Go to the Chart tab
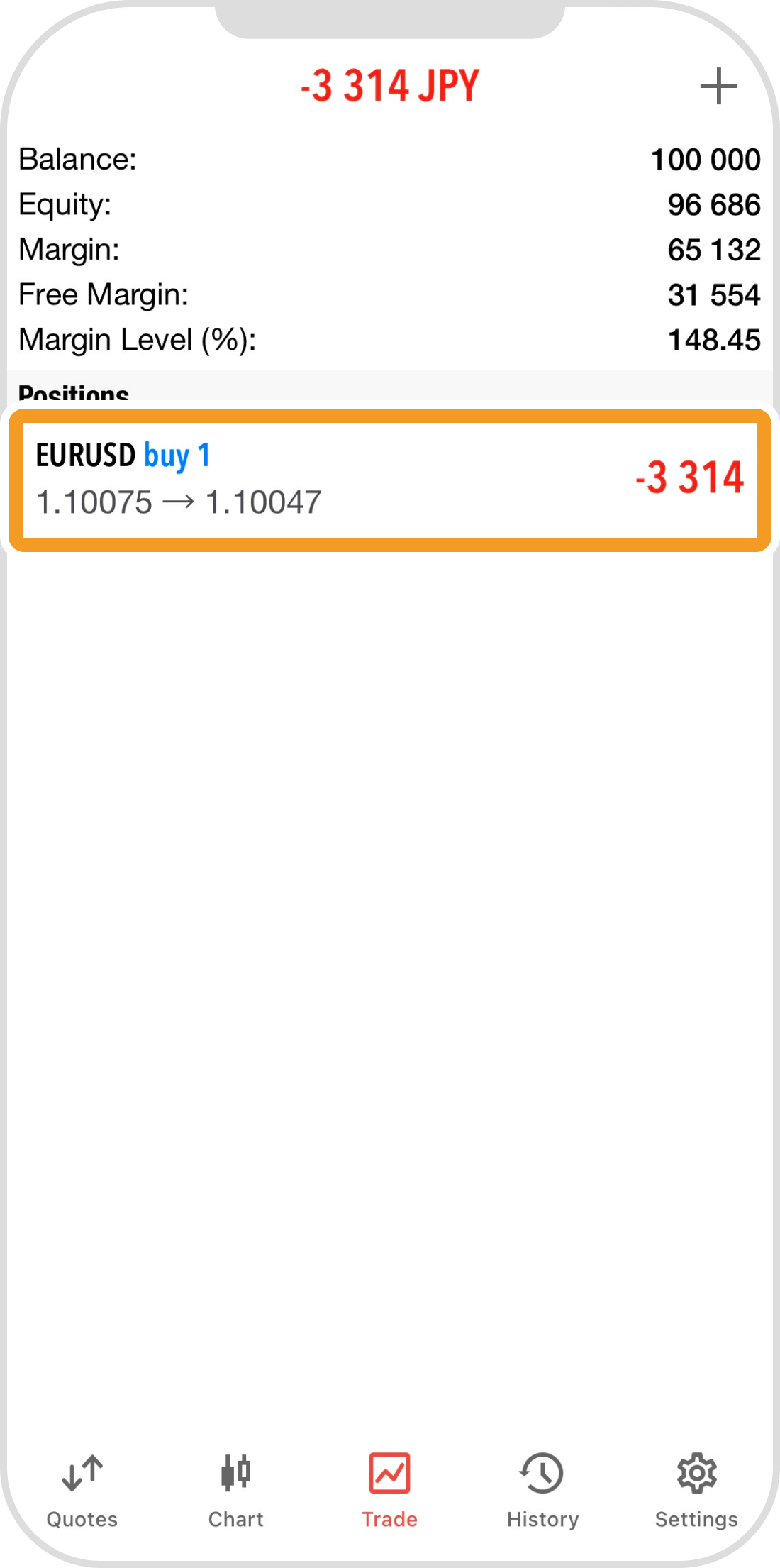The width and height of the screenshot is (780, 1568). tap(235, 1489)
